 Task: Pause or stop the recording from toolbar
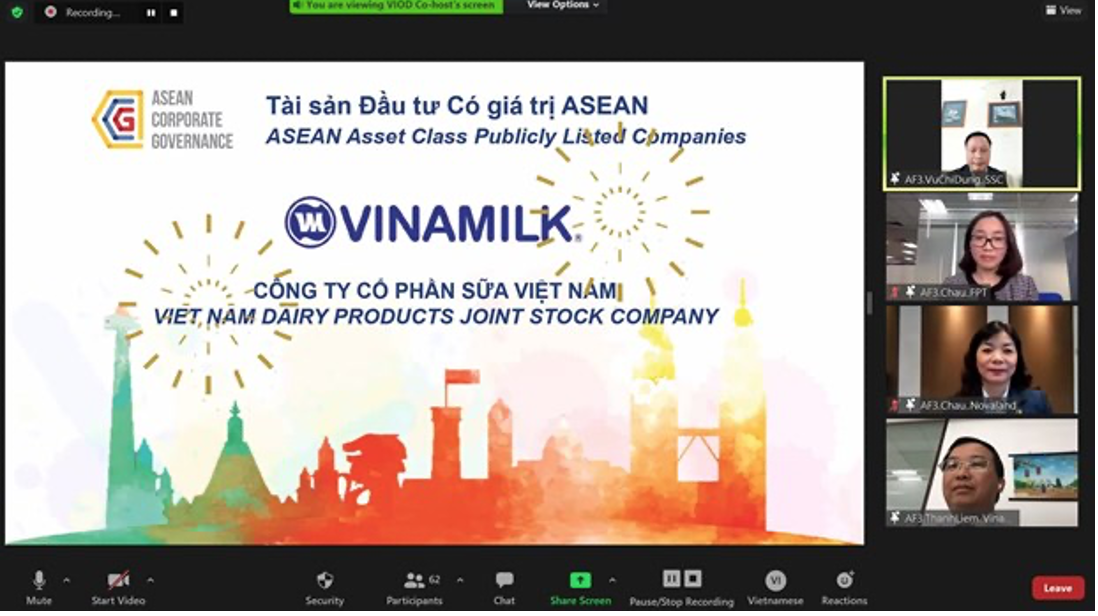coord(681,587)
